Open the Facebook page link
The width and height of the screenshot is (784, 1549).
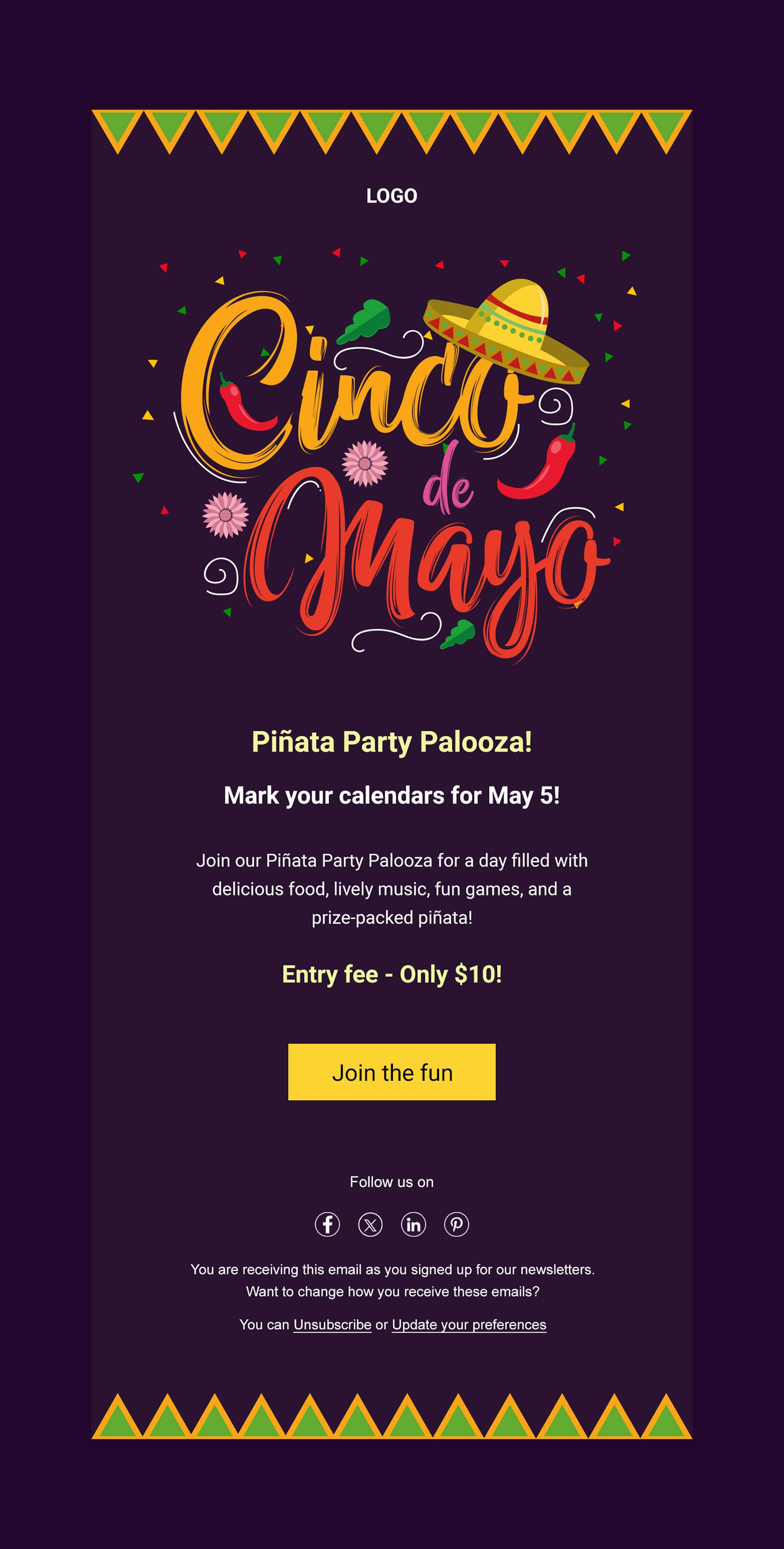pos(327,1224)
